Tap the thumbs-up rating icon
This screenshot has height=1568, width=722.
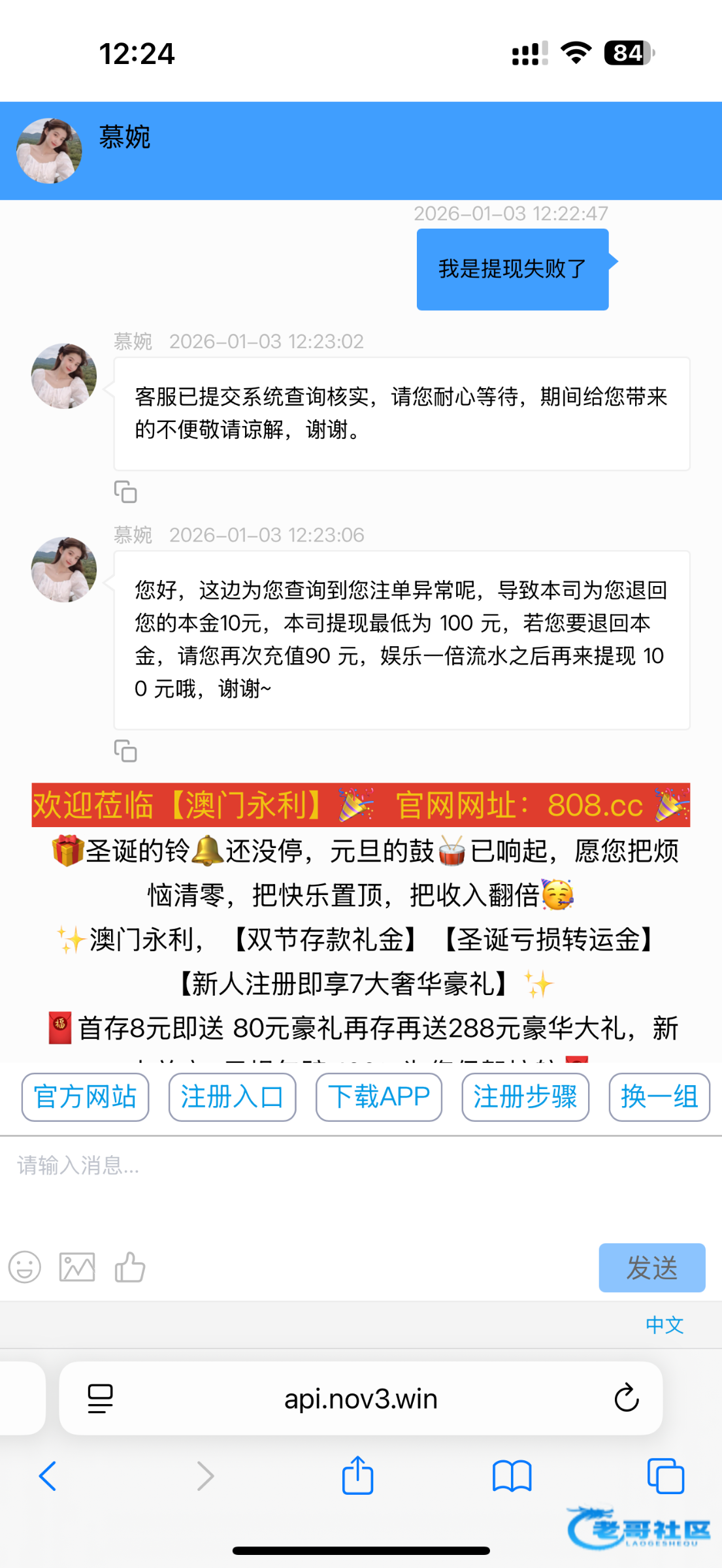coord(129,1267)
